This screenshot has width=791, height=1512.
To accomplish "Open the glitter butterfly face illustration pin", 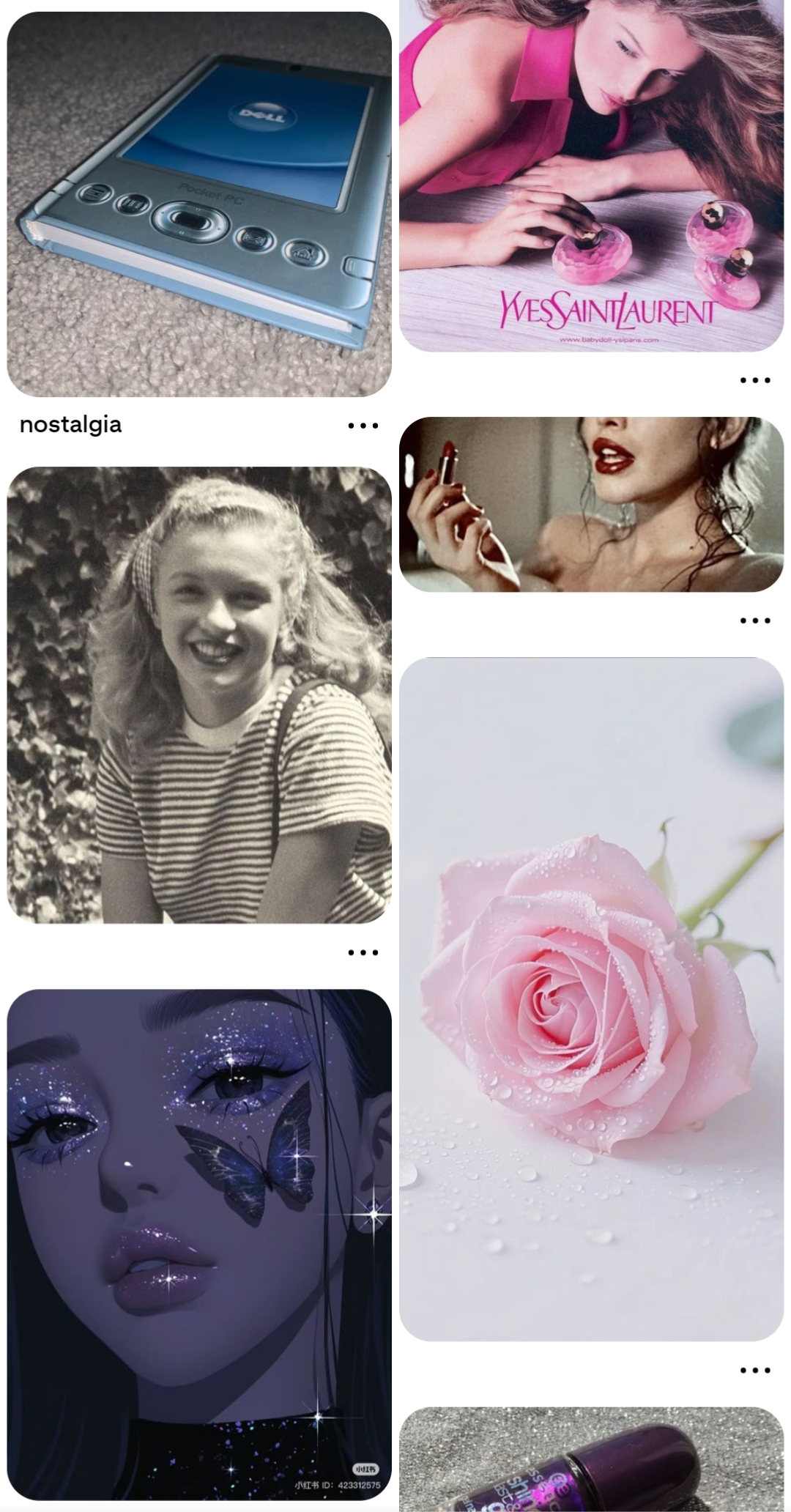I will point(199,1245).
